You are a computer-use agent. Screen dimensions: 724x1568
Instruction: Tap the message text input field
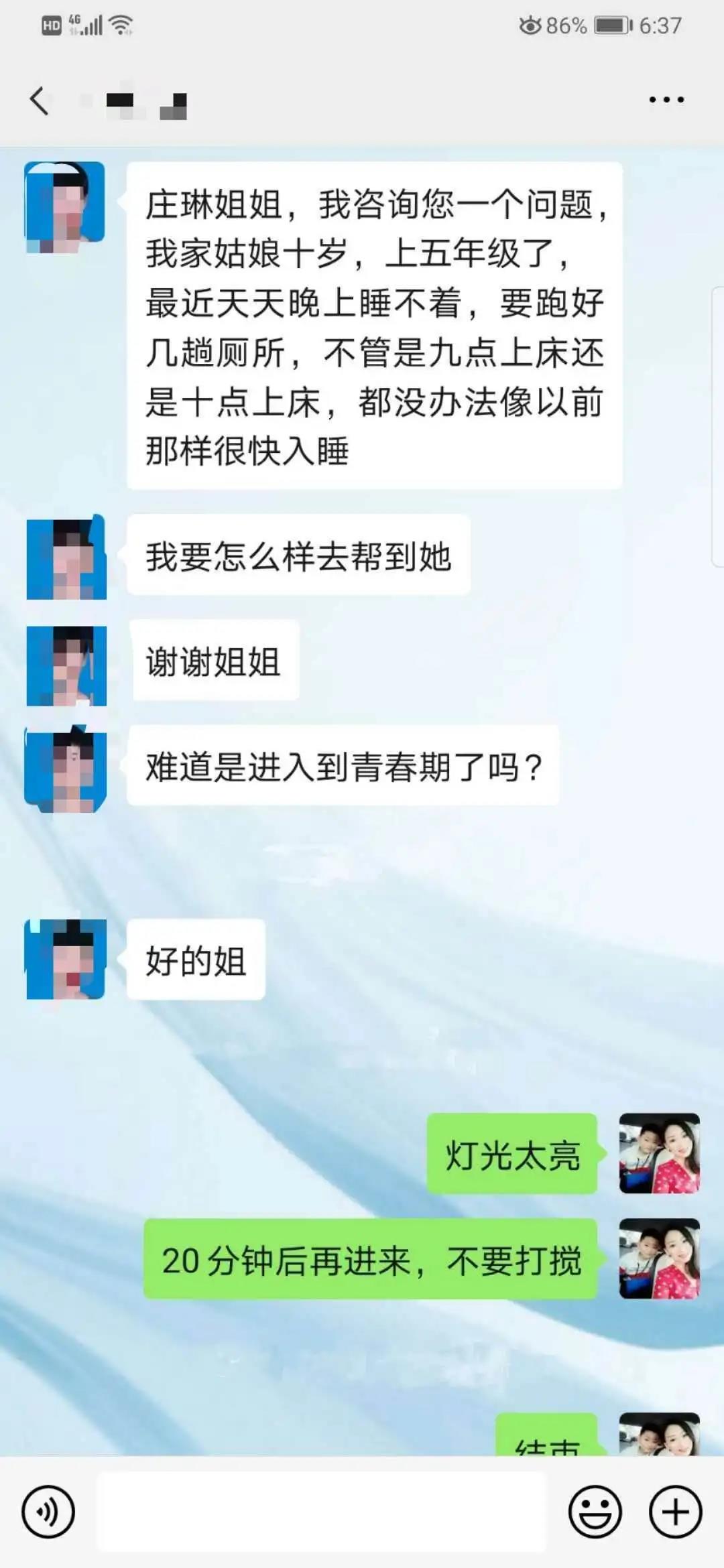pyautogui.click(x=322, y=1512)
